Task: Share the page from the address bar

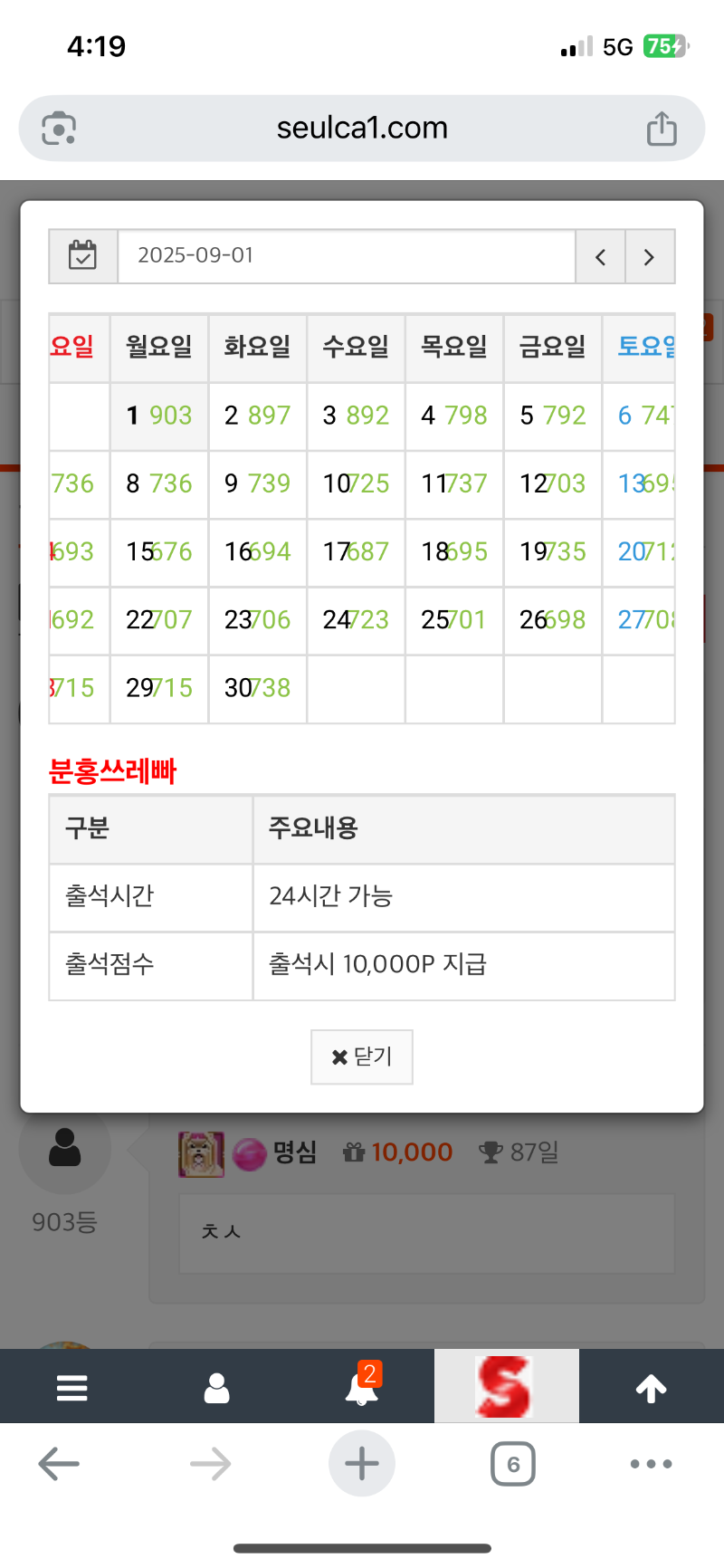Action: 662,129
